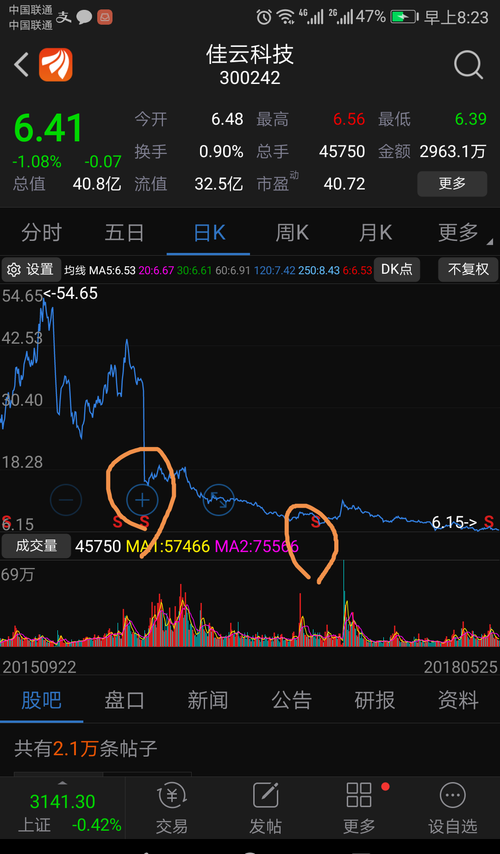
Task: Expand chart to full screen
Action: tap(218, 499)
